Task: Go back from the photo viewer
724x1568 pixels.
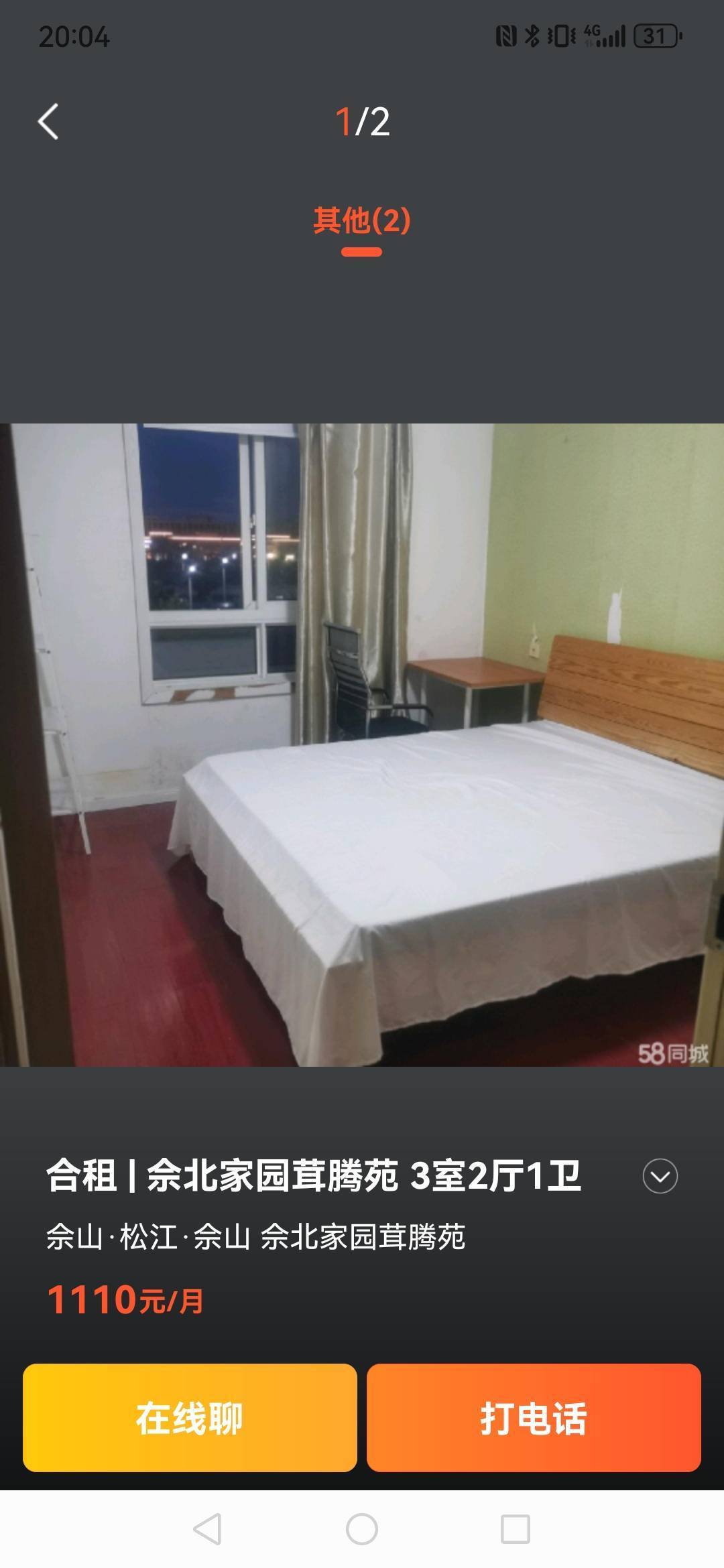Action: point(48,122)
